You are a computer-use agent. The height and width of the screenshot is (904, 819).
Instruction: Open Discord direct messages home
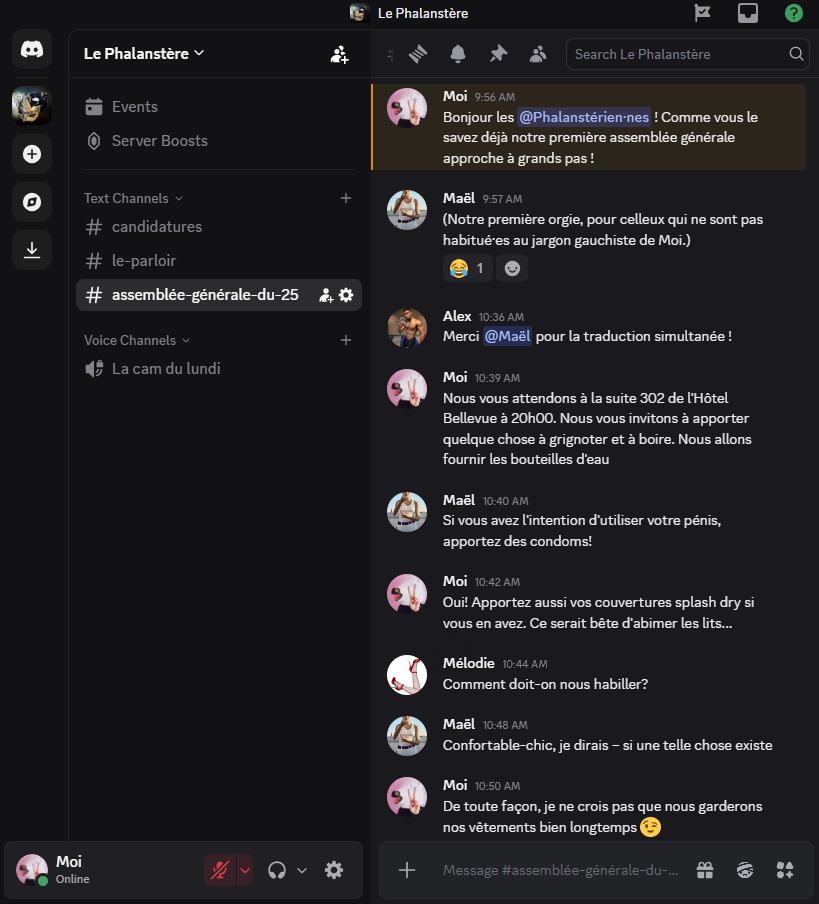(x=32, y=49)
